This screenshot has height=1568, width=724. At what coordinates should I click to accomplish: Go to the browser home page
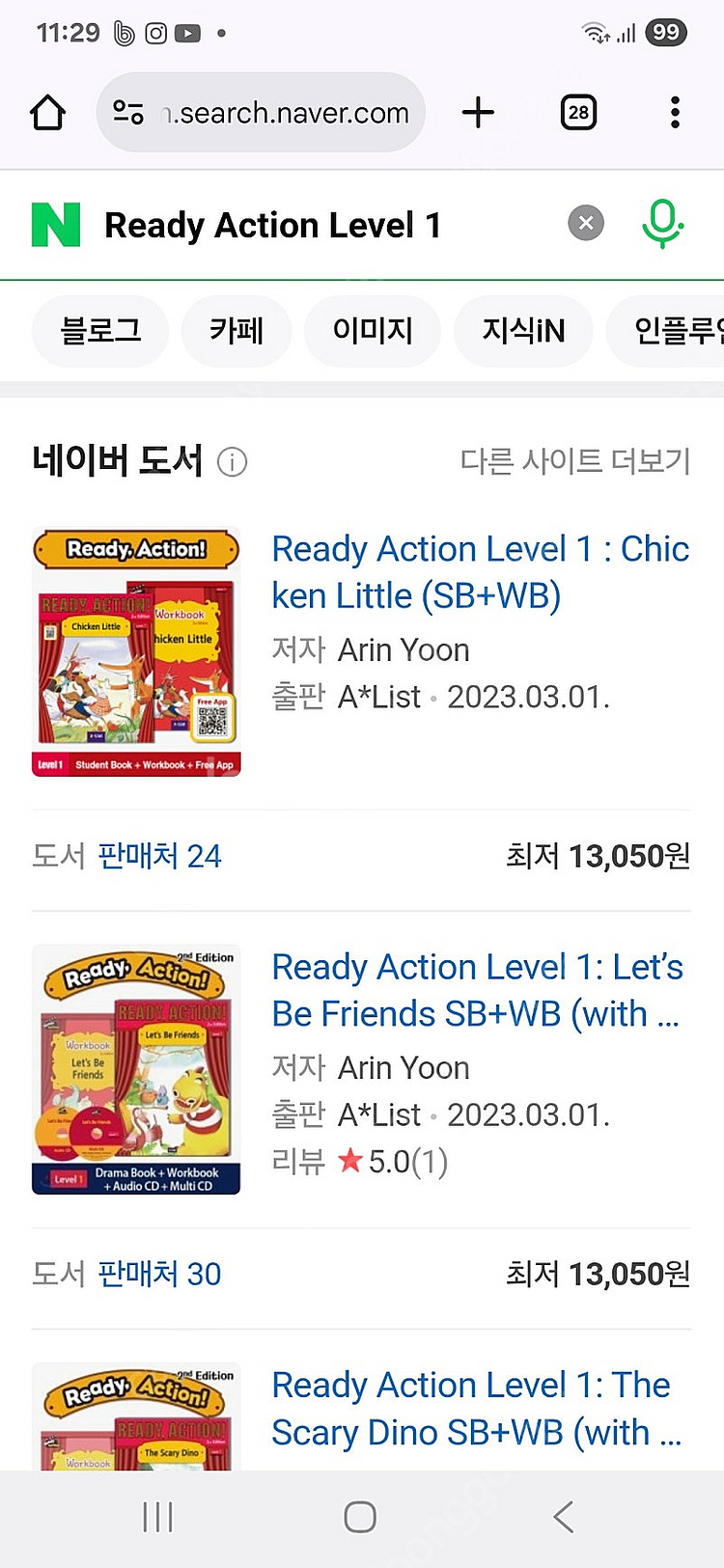tap(47, 113)
